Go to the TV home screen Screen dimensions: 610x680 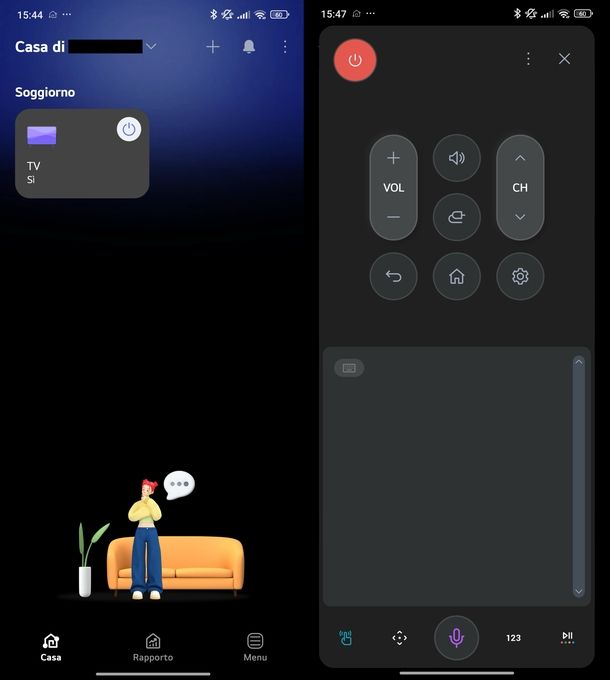pos(456,277)
